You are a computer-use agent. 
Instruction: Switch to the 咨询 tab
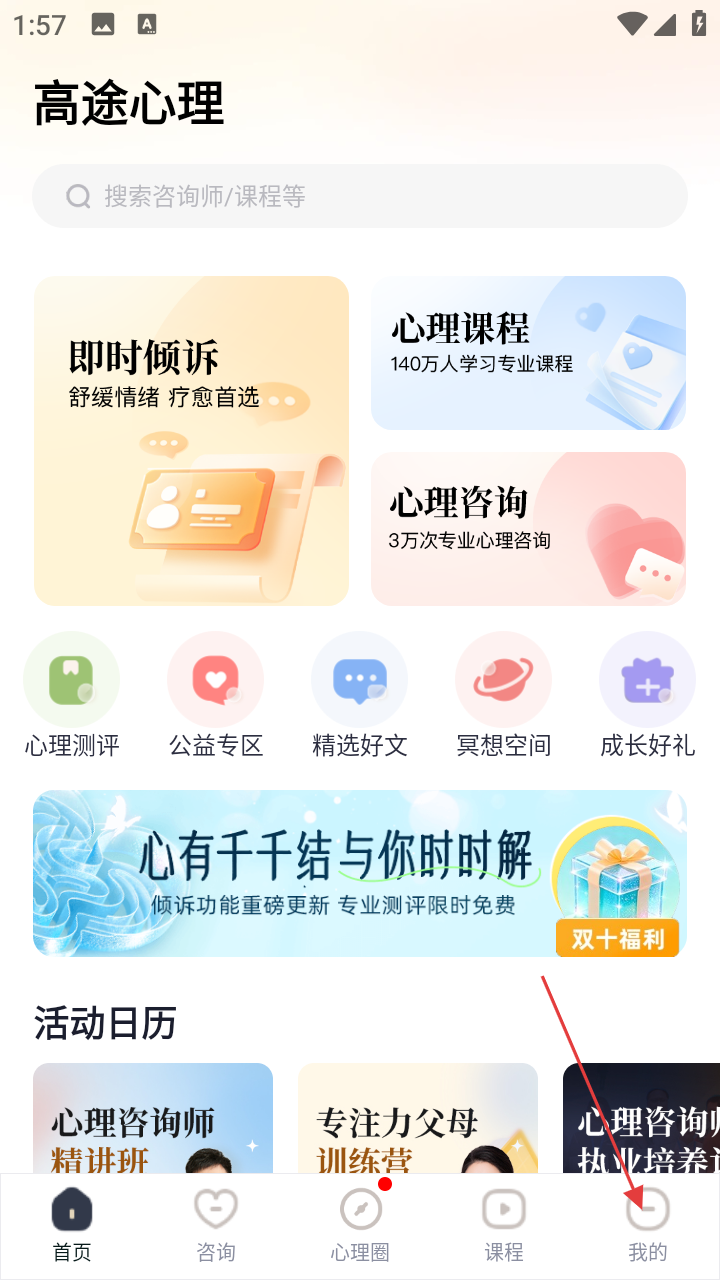click(216, 1226)
